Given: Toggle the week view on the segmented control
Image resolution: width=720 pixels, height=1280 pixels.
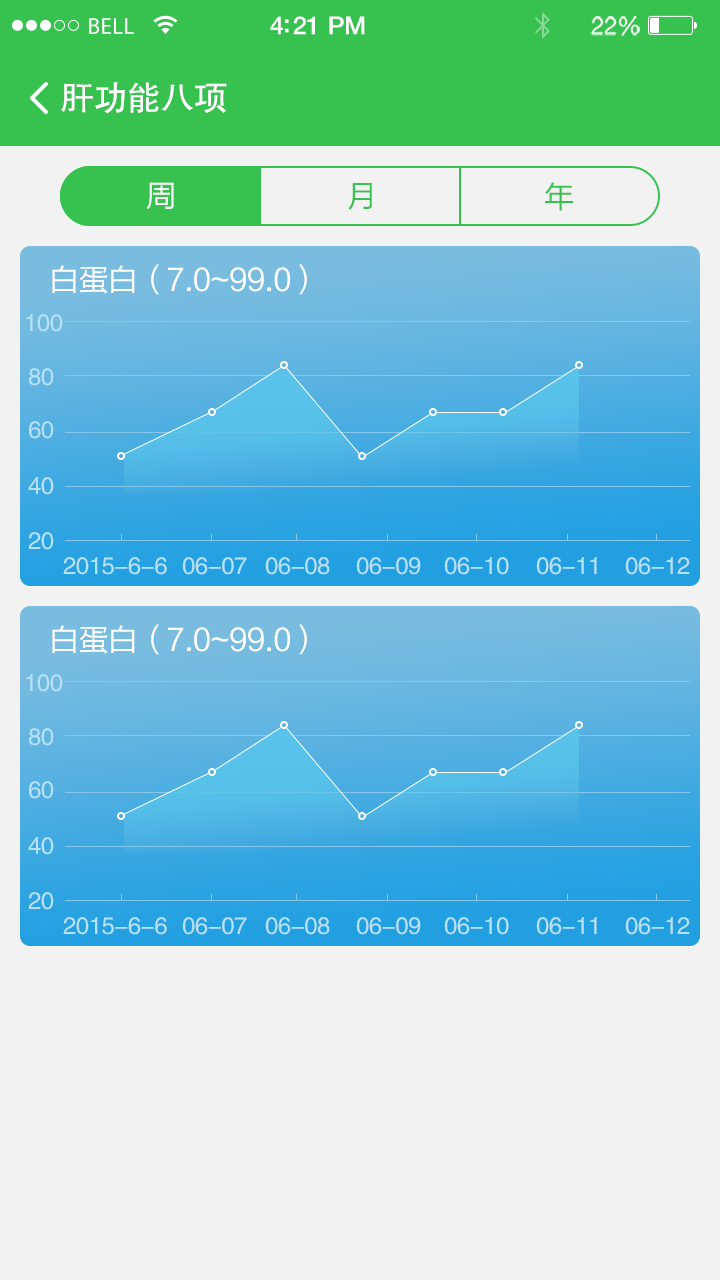Looking at the screenshot, I should tap(160, 196).
